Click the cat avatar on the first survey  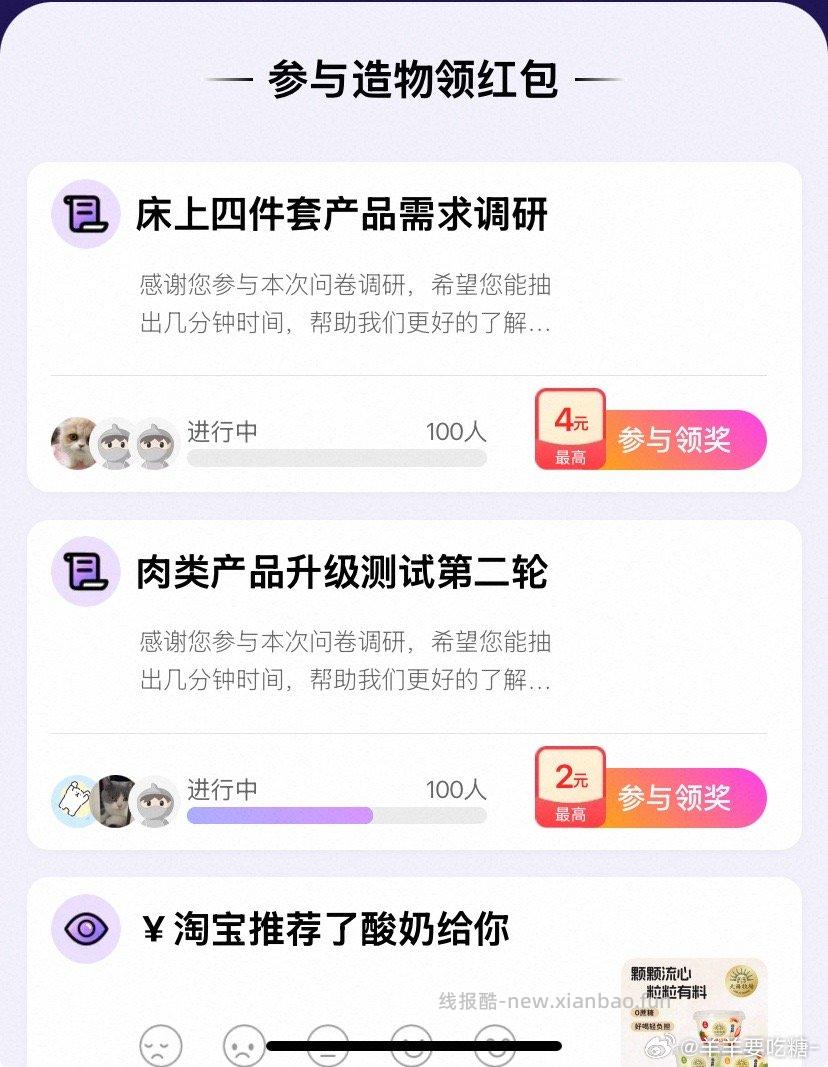click(x=70, y=442)
